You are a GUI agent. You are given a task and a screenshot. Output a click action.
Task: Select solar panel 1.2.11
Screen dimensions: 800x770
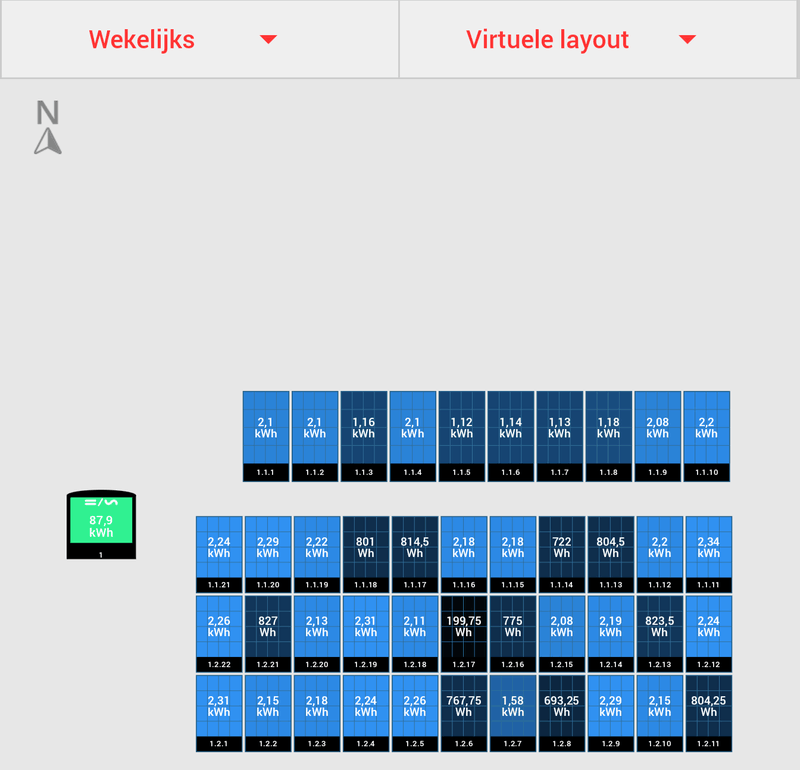pos(709,712)
